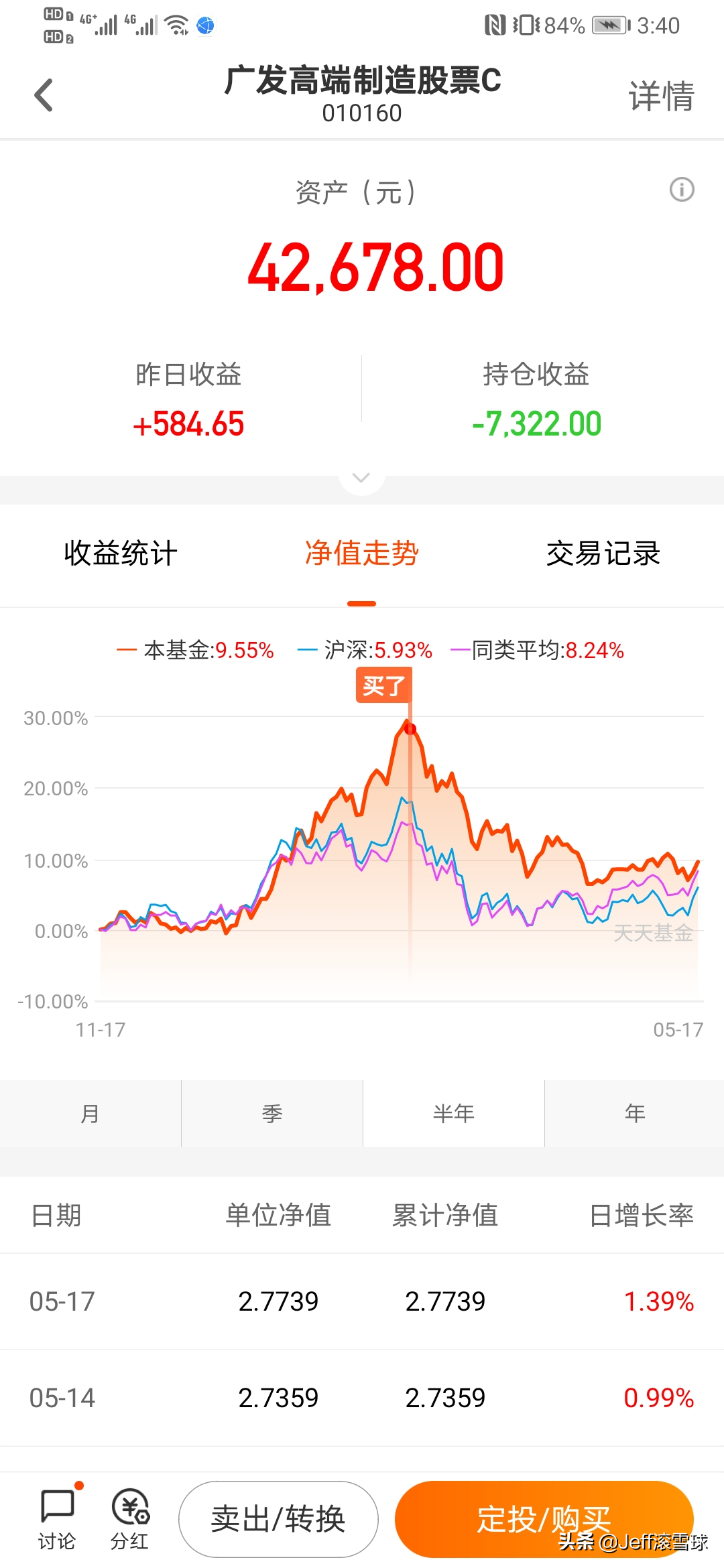Tap the 买了 marker on chart
724x1568 pixels.
(383, 685)
